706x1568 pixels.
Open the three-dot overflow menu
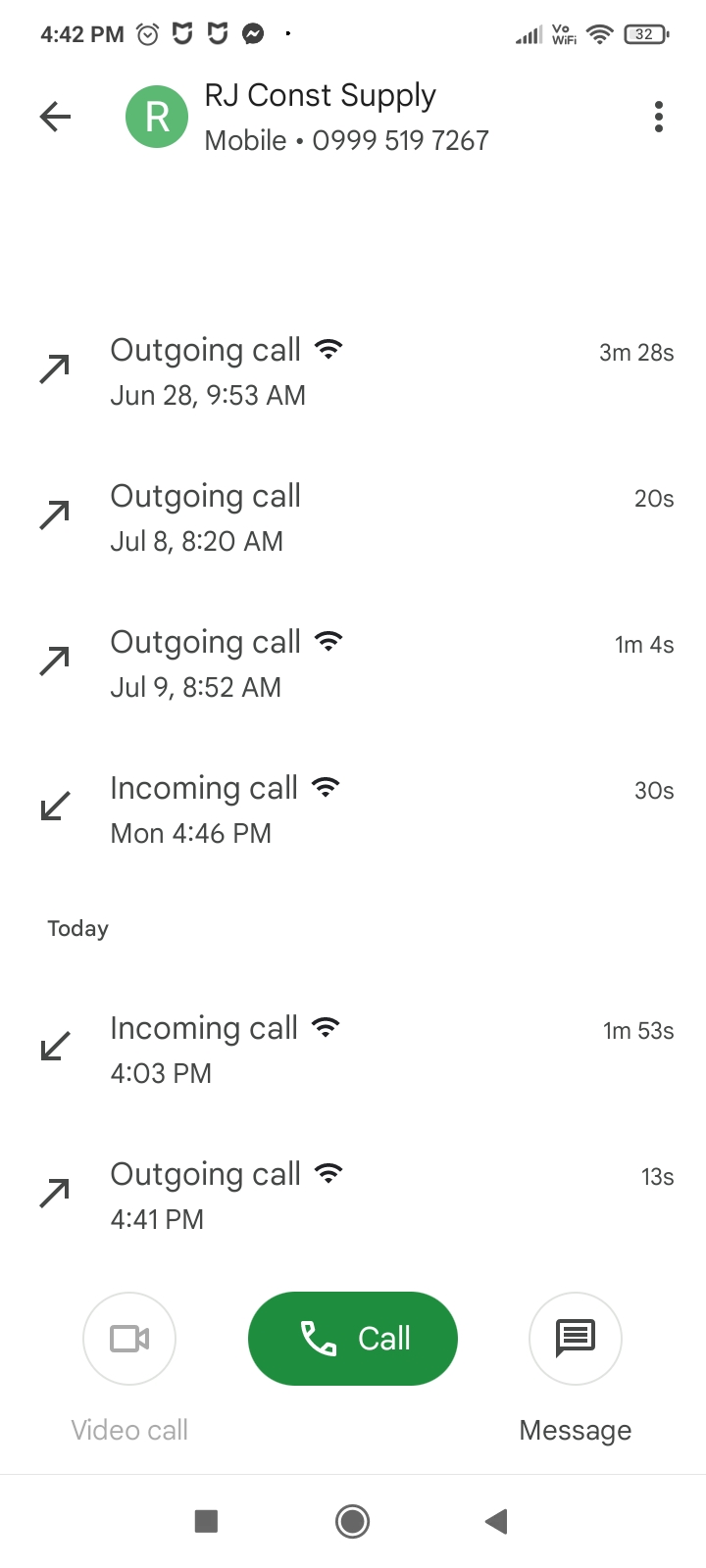coord(658,117)
